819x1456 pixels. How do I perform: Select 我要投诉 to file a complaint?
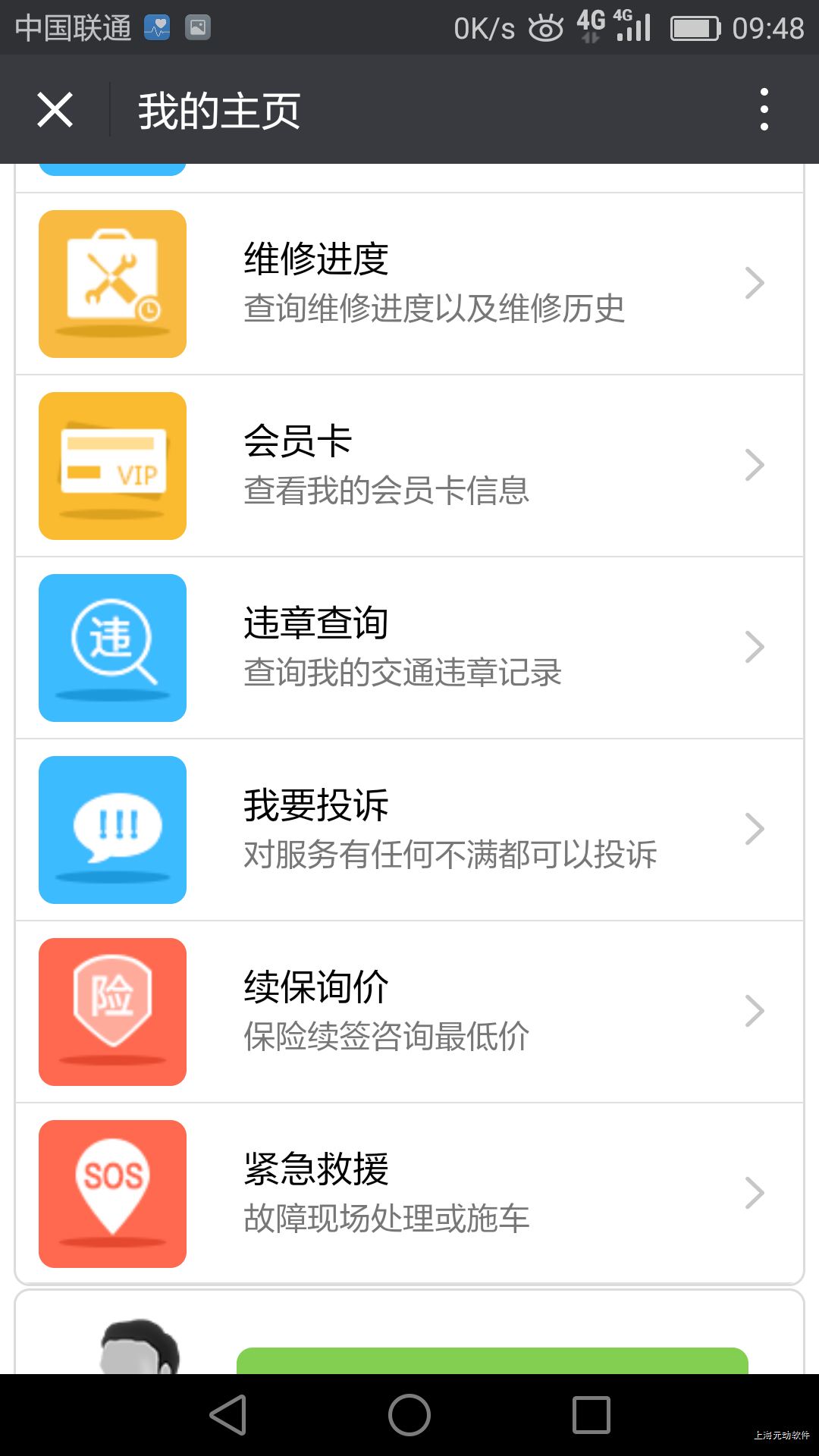[409, 830]
